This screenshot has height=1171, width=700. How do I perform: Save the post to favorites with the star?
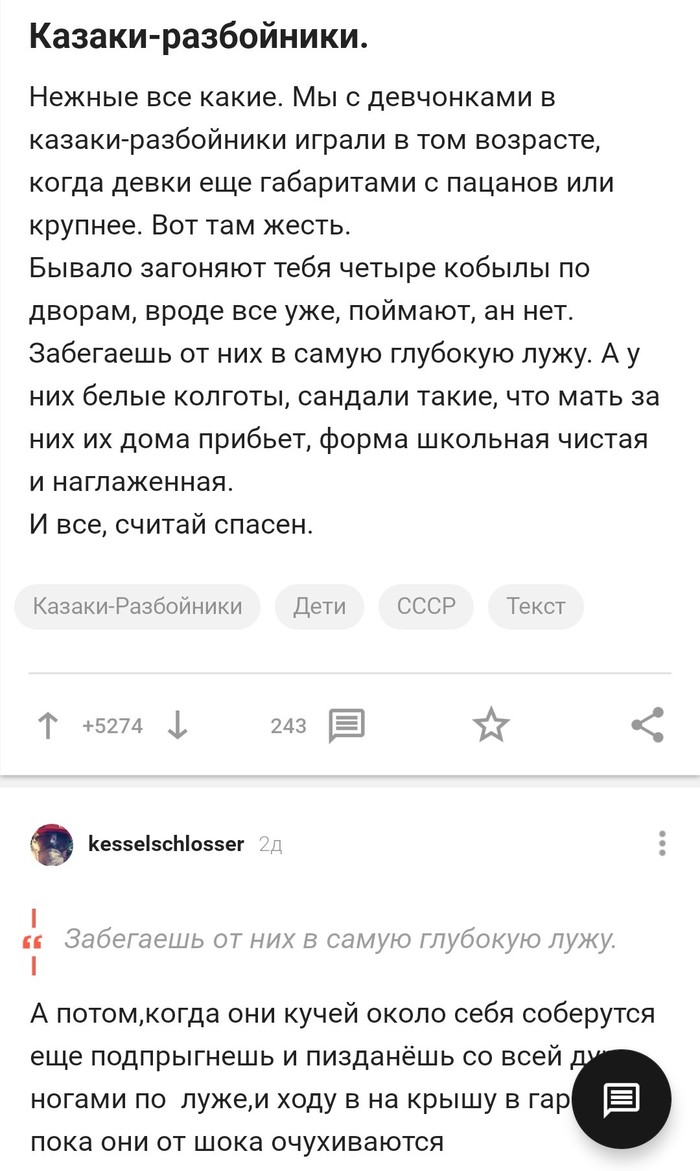point(491,725)
